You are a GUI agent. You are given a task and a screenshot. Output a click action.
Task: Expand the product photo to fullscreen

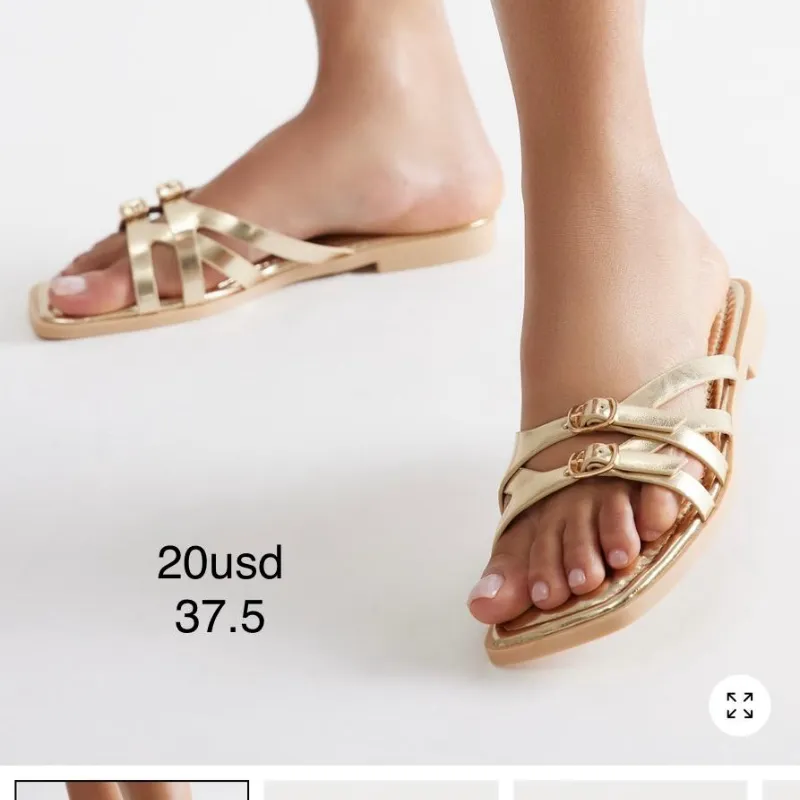coord(740,705)
